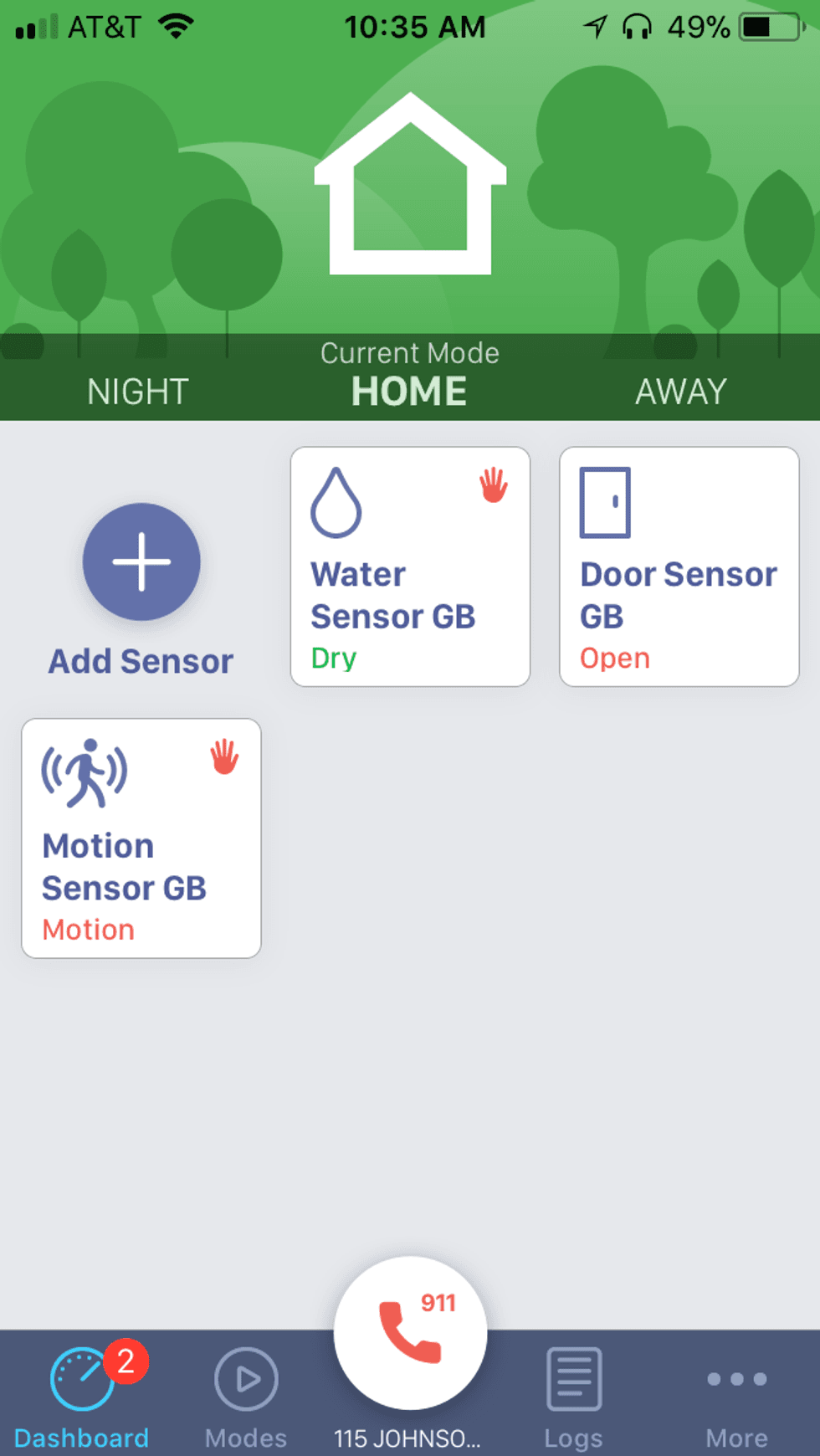Image resolution: width=820 pixels, height=1456 pixels.
Task: Switch security mode to NIGHT
Action: (x=136, y=391)
